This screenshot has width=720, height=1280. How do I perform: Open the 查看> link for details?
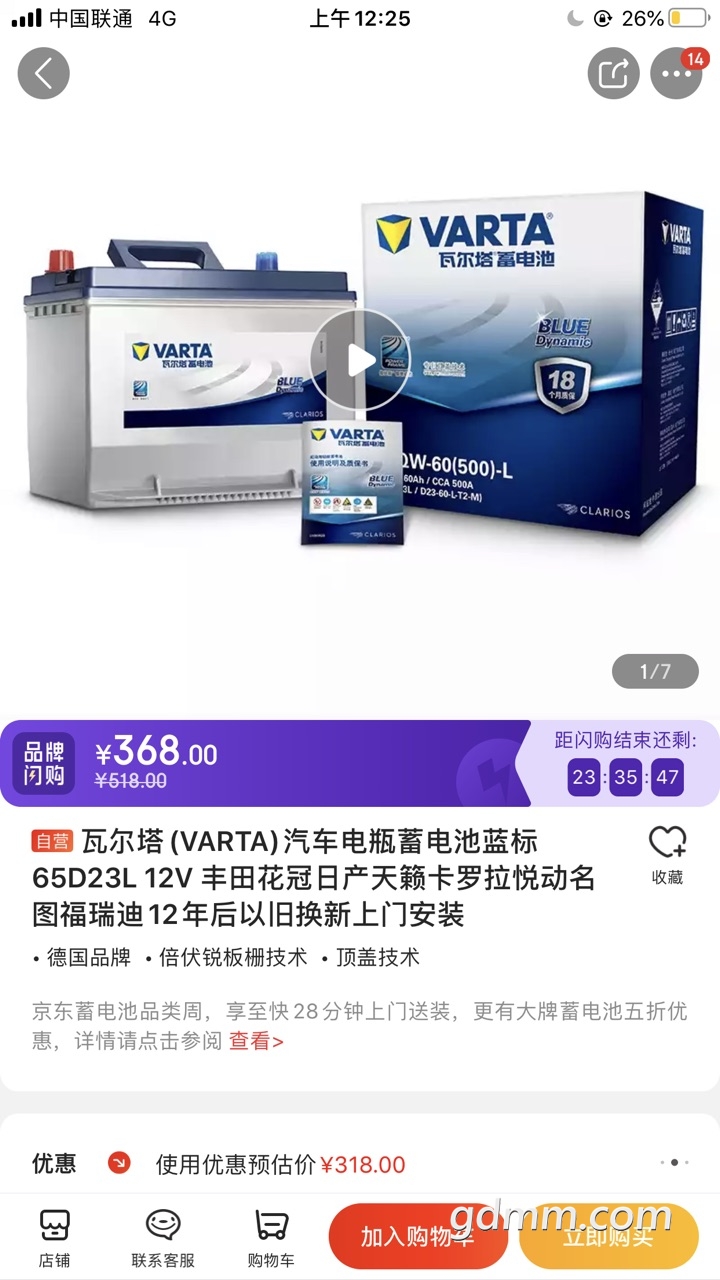point(256,1041)
